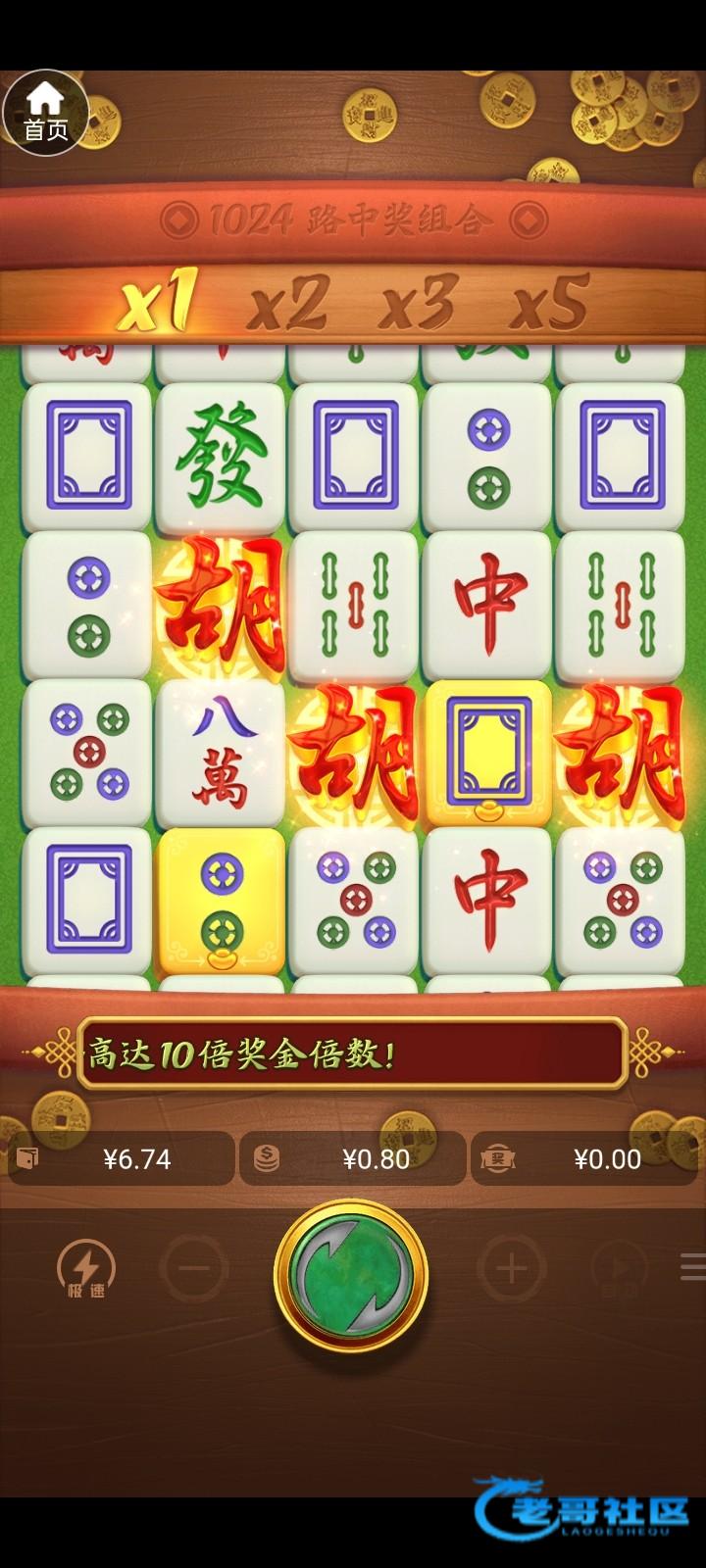
Task: Go to the 首页 home button
Action: click(x=45, y=114)
